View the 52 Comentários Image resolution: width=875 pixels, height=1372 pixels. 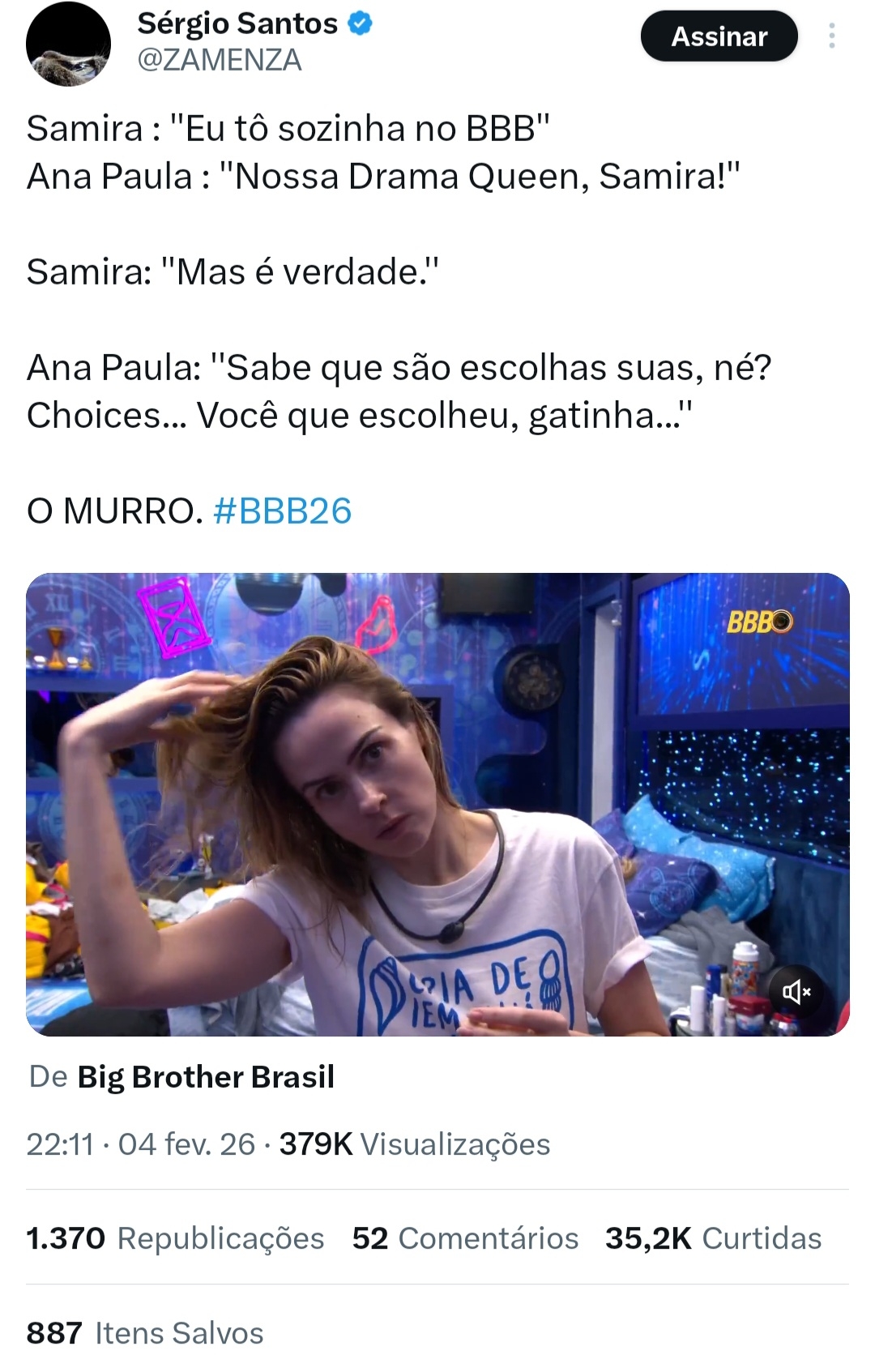click(x=465, y=1238)
